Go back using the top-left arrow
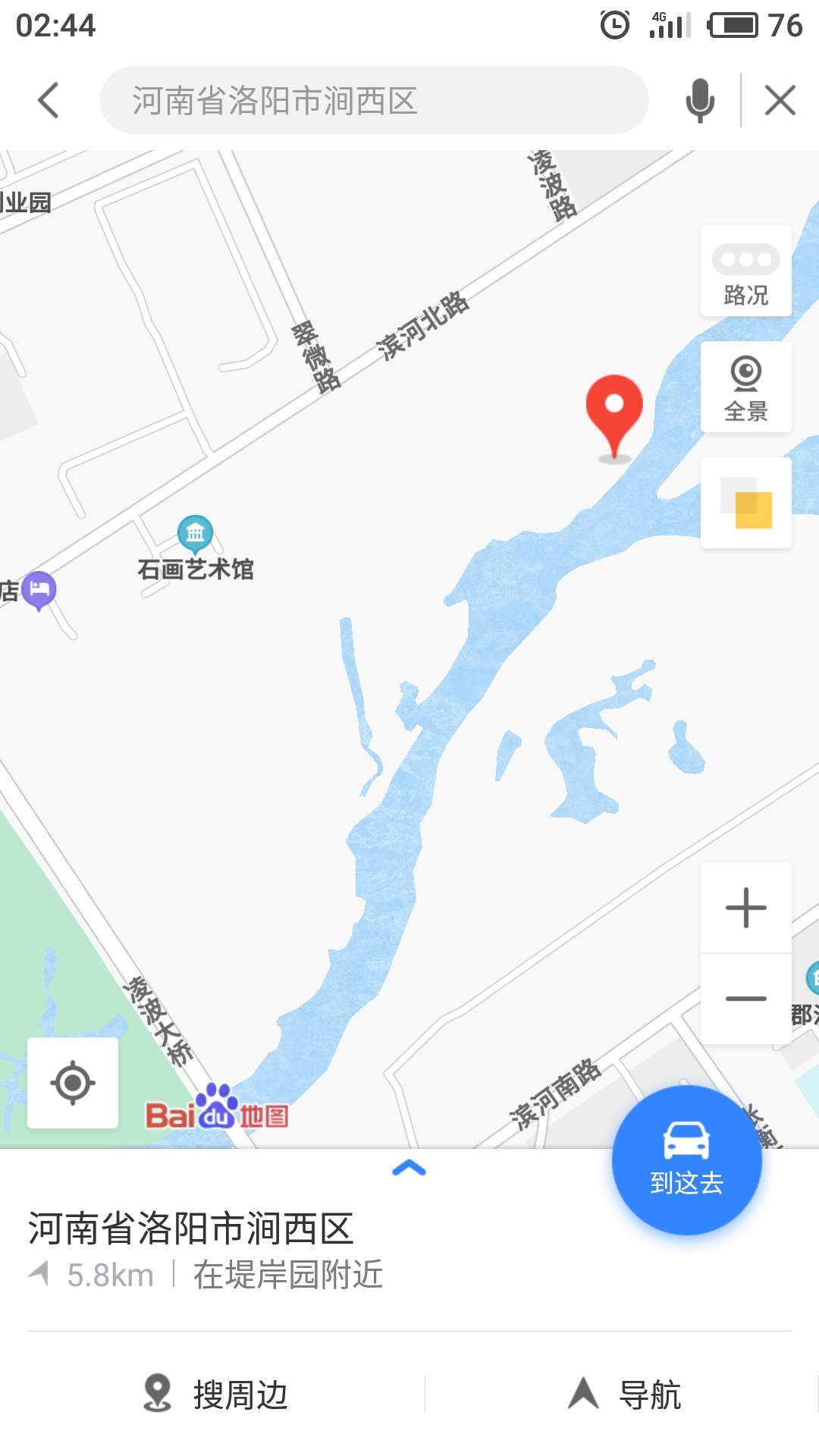 [49, 100]
